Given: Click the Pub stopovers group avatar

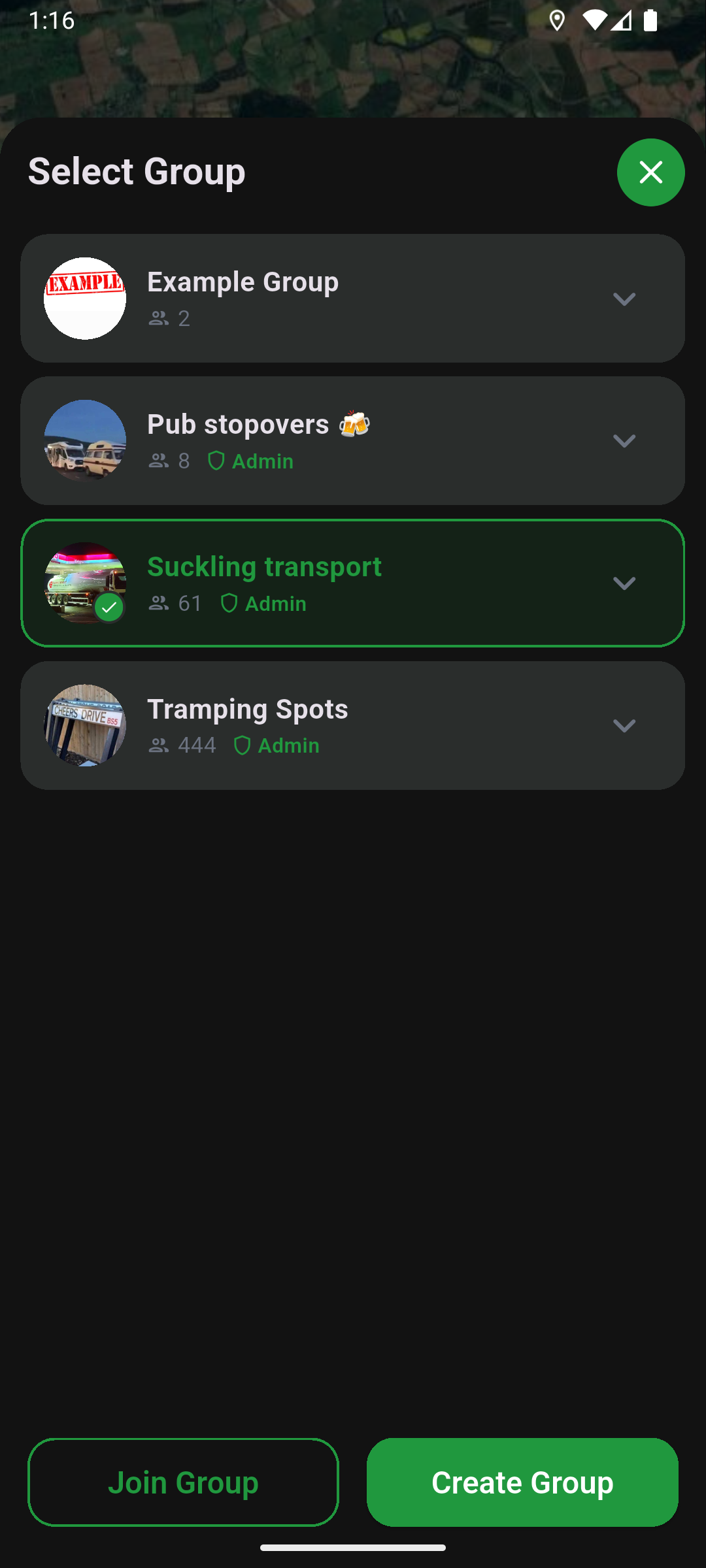Looking at the screenshot, I should tap(85, 440).
